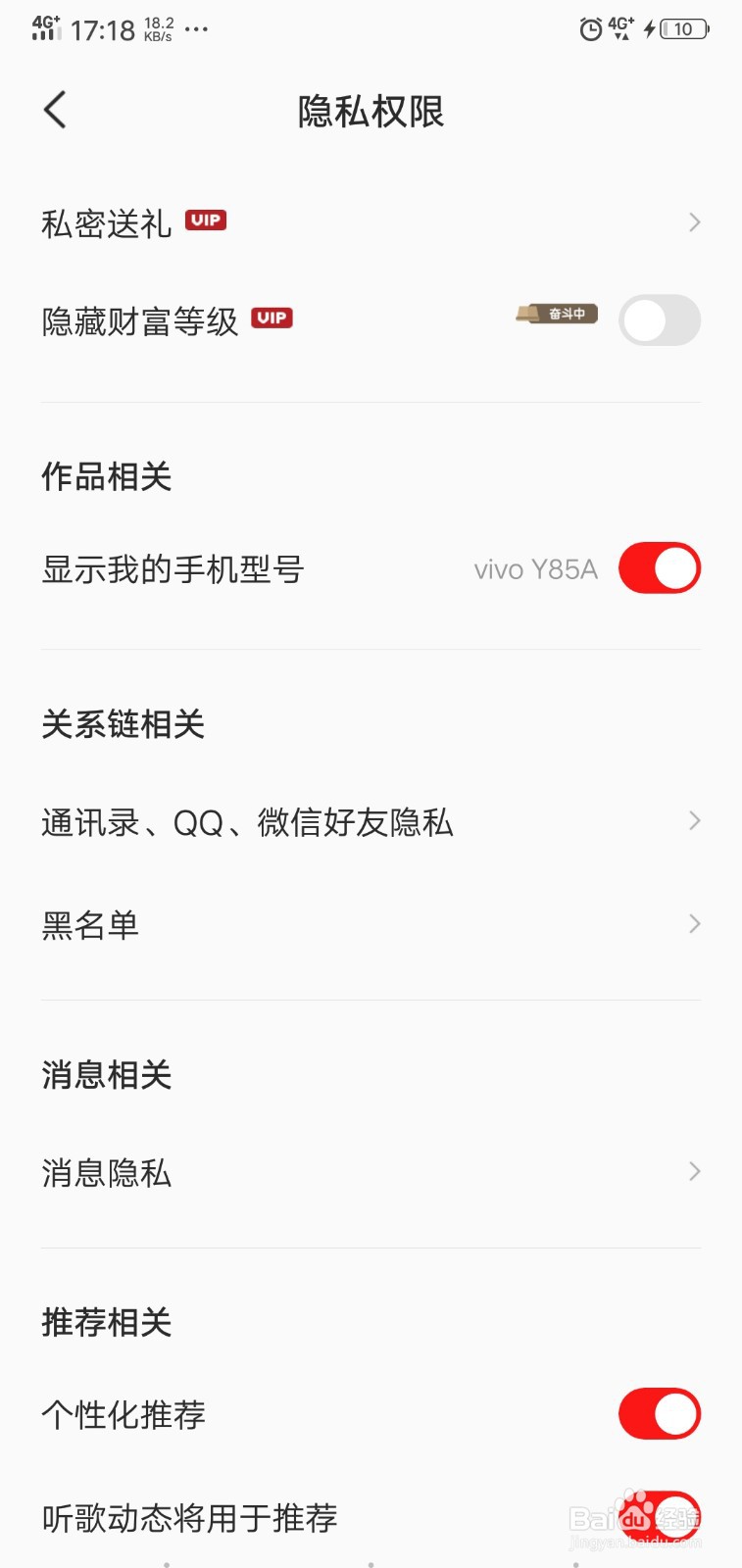Image resolution: width=742 pixels, height=1568 pixels.
Task: Open 消息隐私 settings
Action: tap(371, 1172)
